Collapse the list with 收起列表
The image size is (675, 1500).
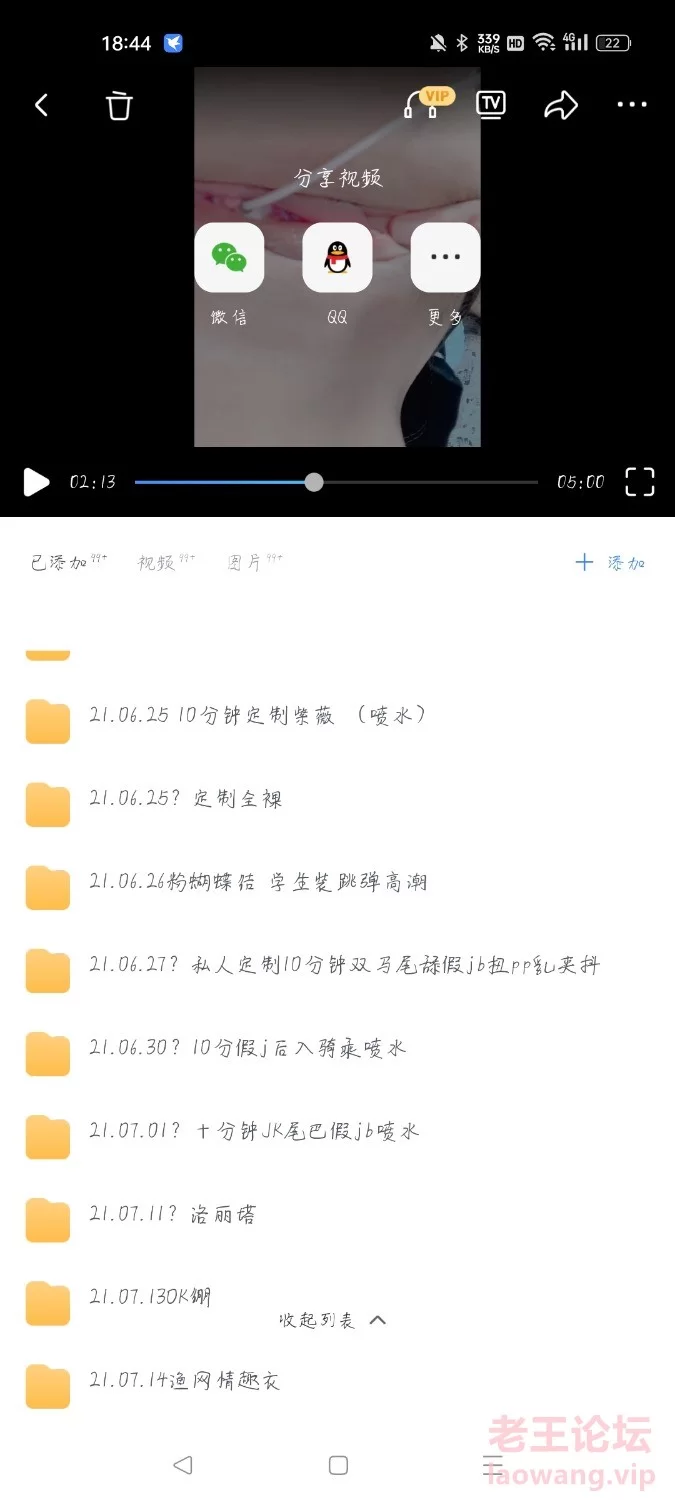332,1321
